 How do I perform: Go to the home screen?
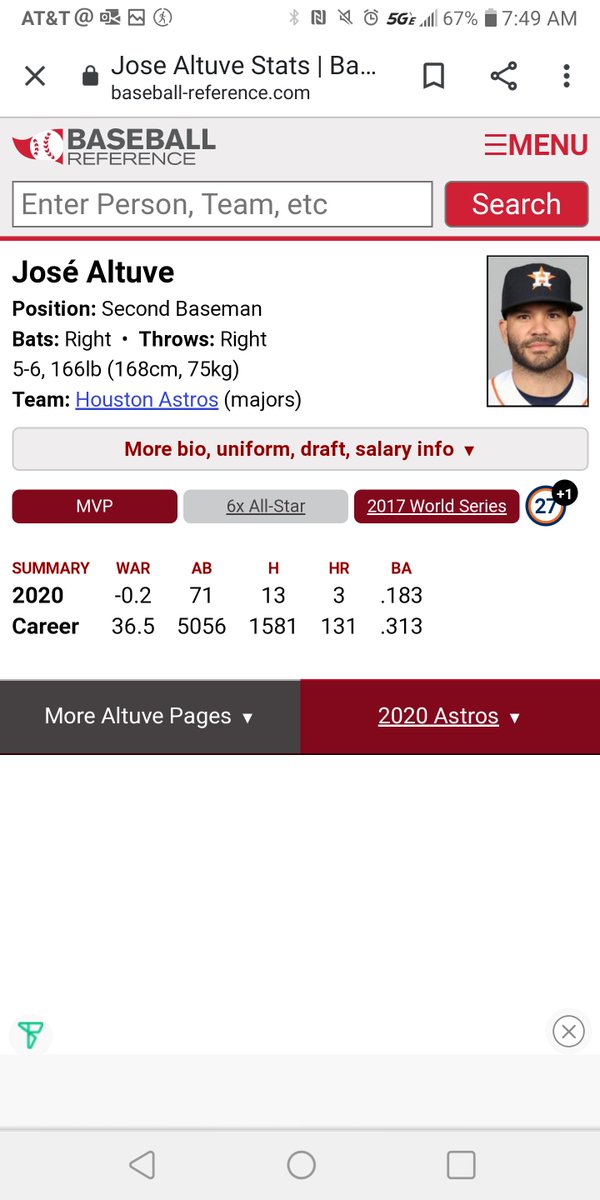click(301, 1165)
